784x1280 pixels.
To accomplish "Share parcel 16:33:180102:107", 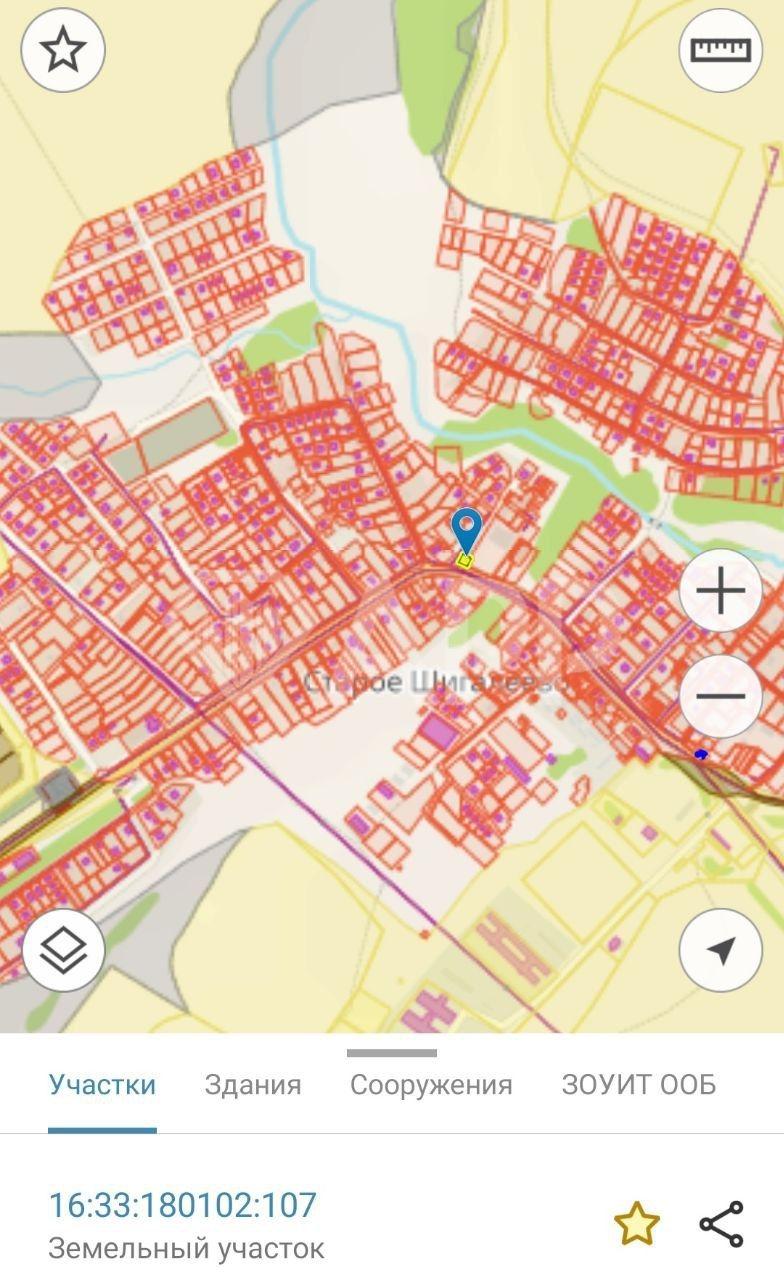I will tap(721, 1224).
